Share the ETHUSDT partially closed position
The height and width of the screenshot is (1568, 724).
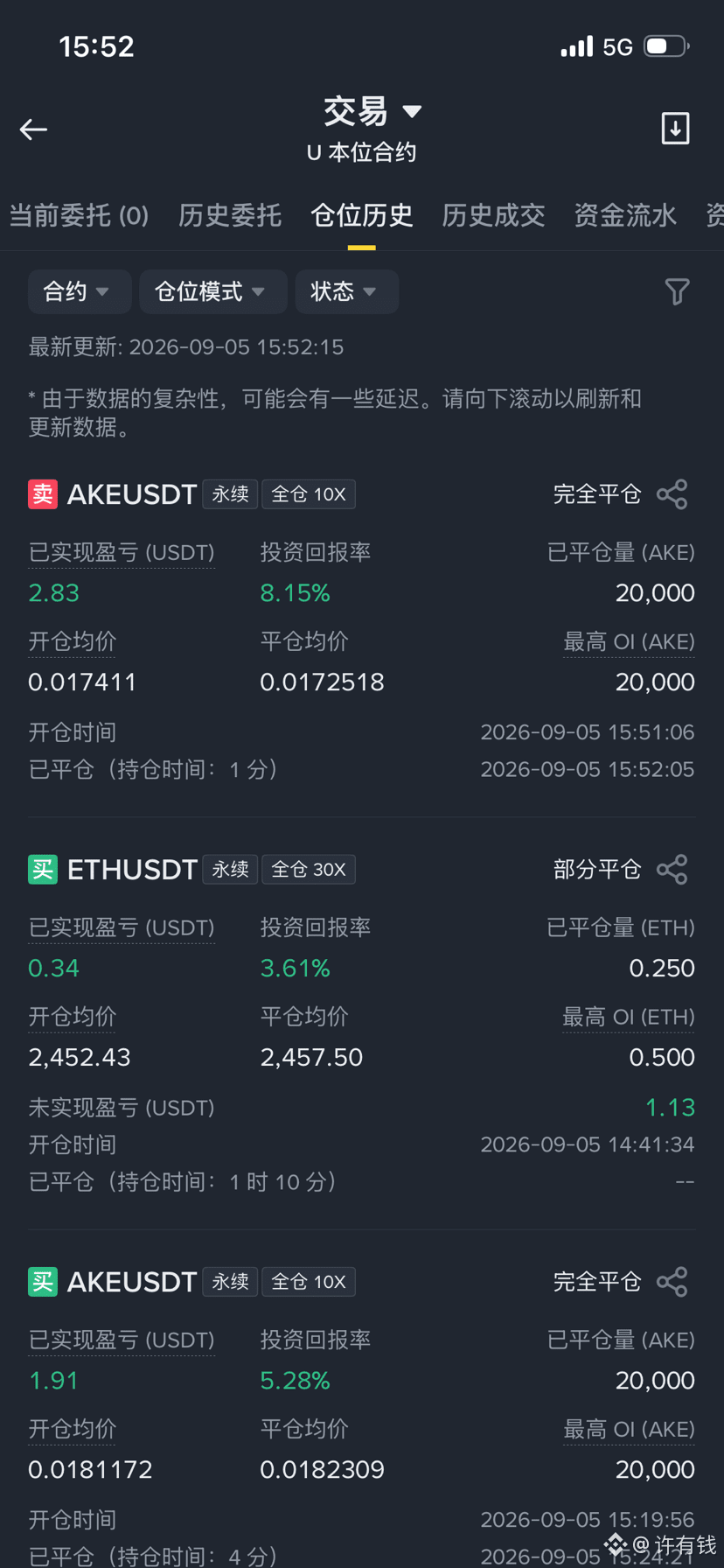tap(672, 870)
